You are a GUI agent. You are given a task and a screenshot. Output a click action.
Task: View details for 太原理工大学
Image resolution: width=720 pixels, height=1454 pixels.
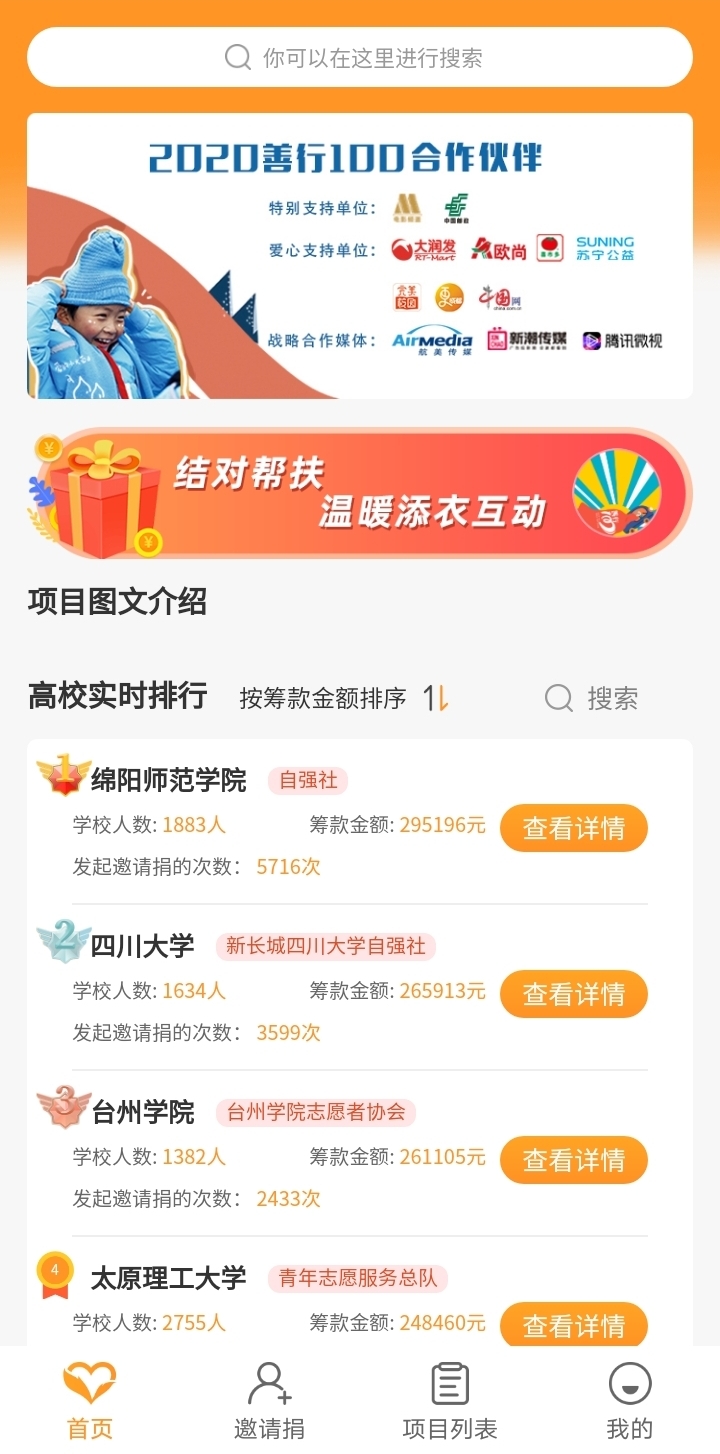point(573,1324)
